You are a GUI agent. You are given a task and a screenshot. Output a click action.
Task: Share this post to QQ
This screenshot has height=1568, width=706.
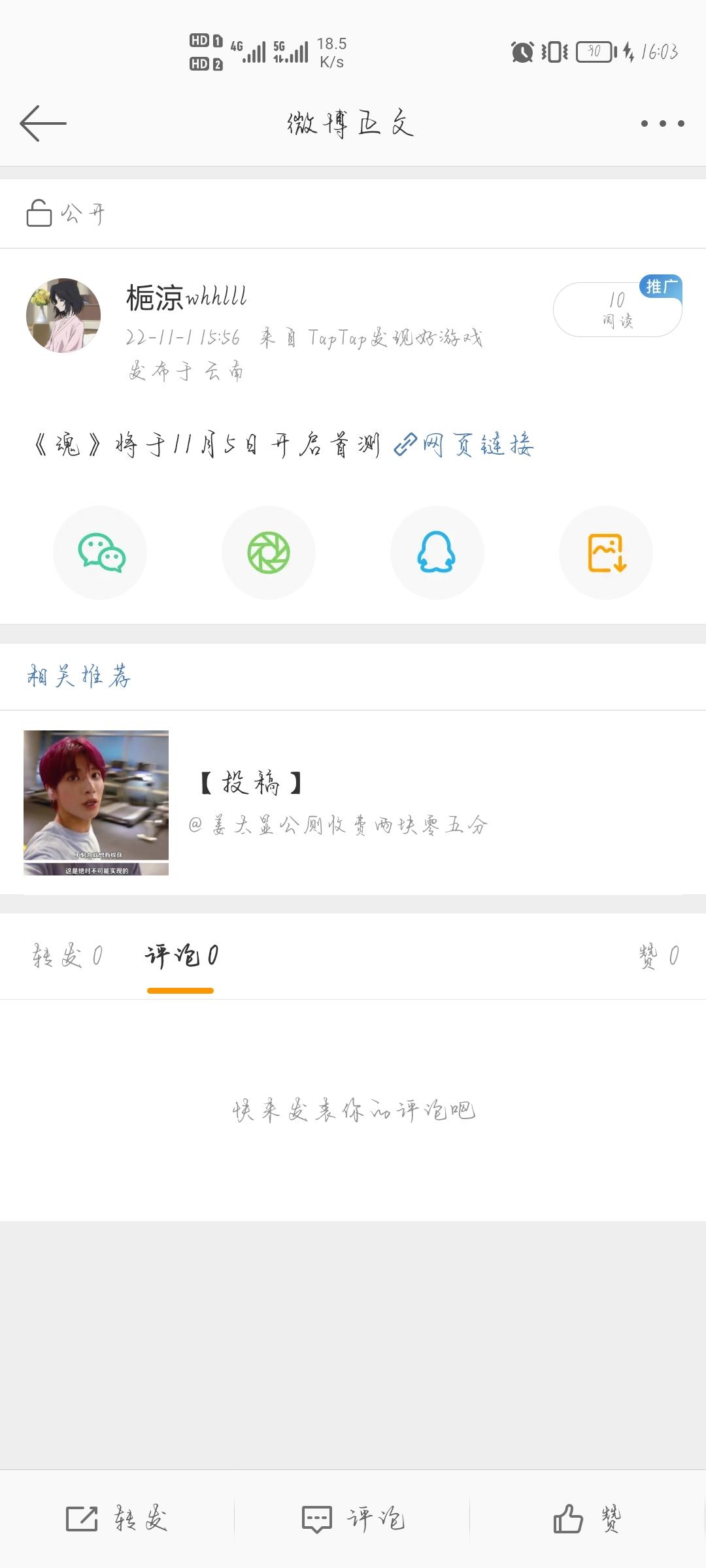tap(437, 553)
